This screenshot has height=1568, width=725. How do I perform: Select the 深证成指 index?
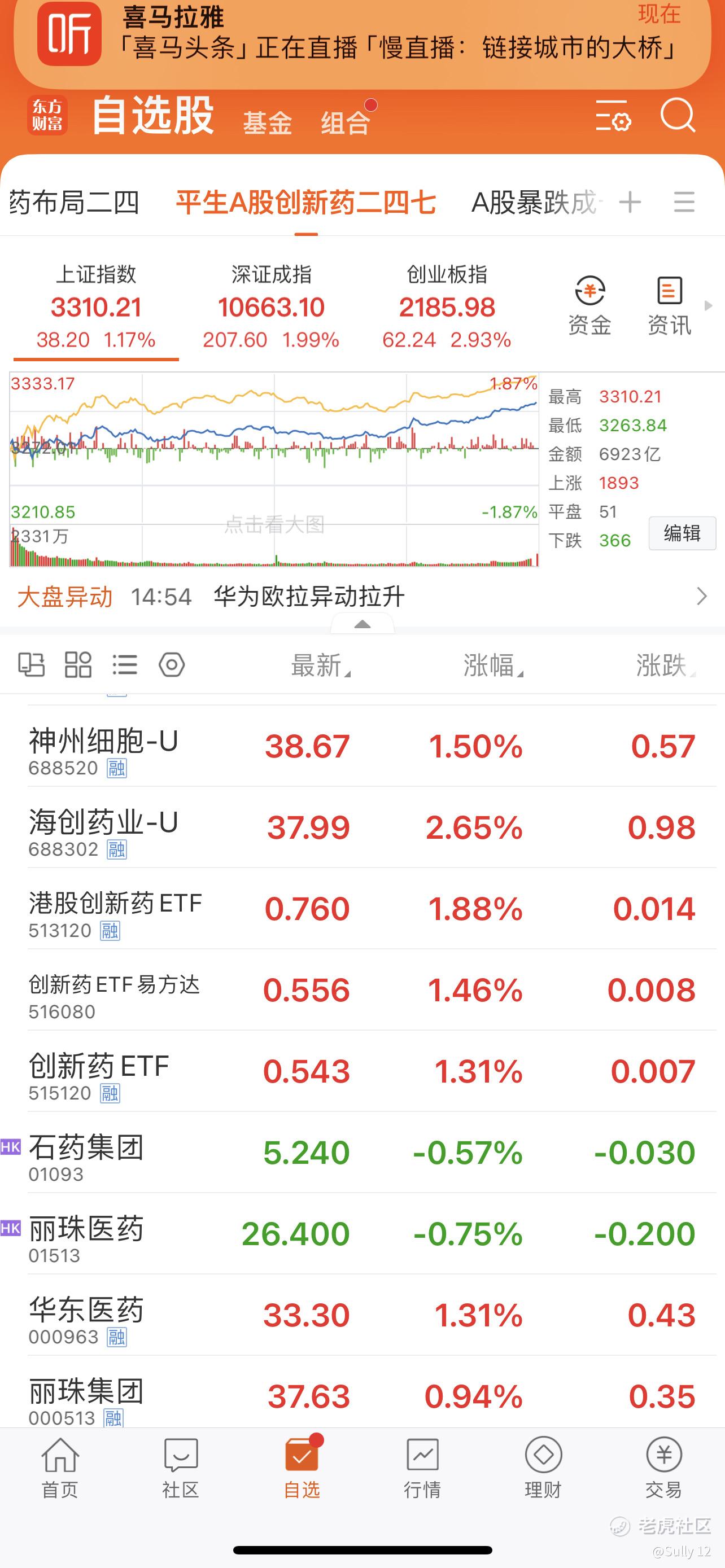(271, 307)
